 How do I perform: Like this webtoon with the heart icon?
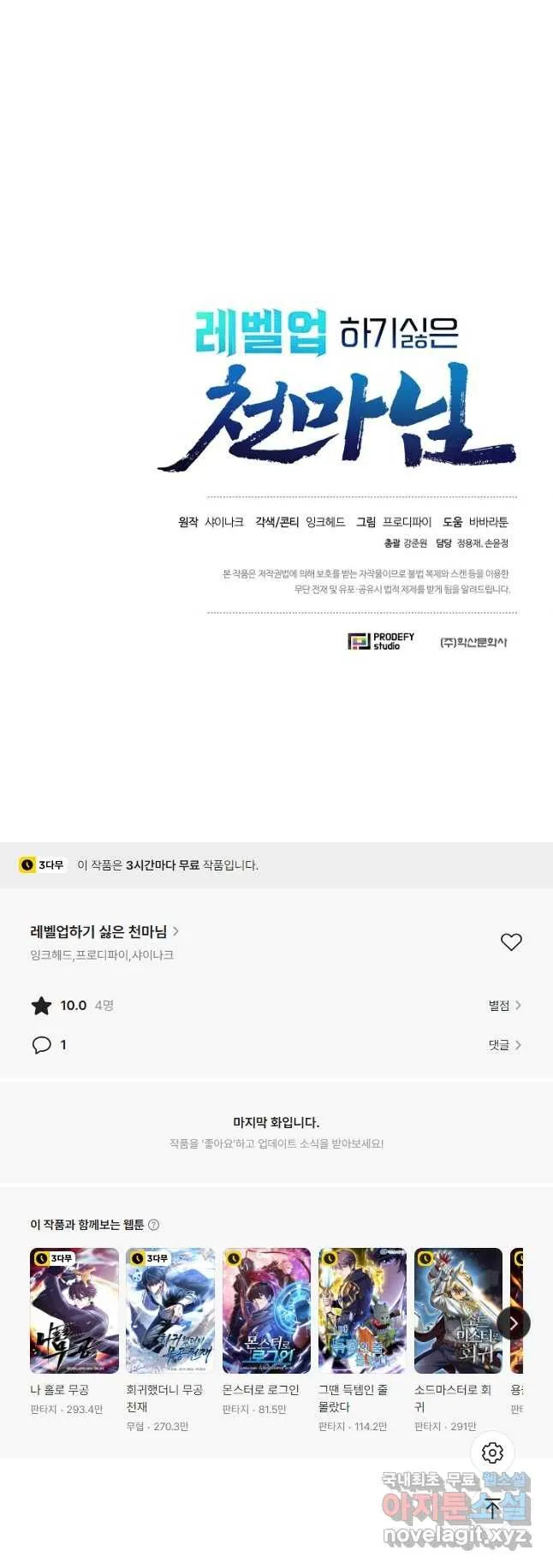point(511,941)
